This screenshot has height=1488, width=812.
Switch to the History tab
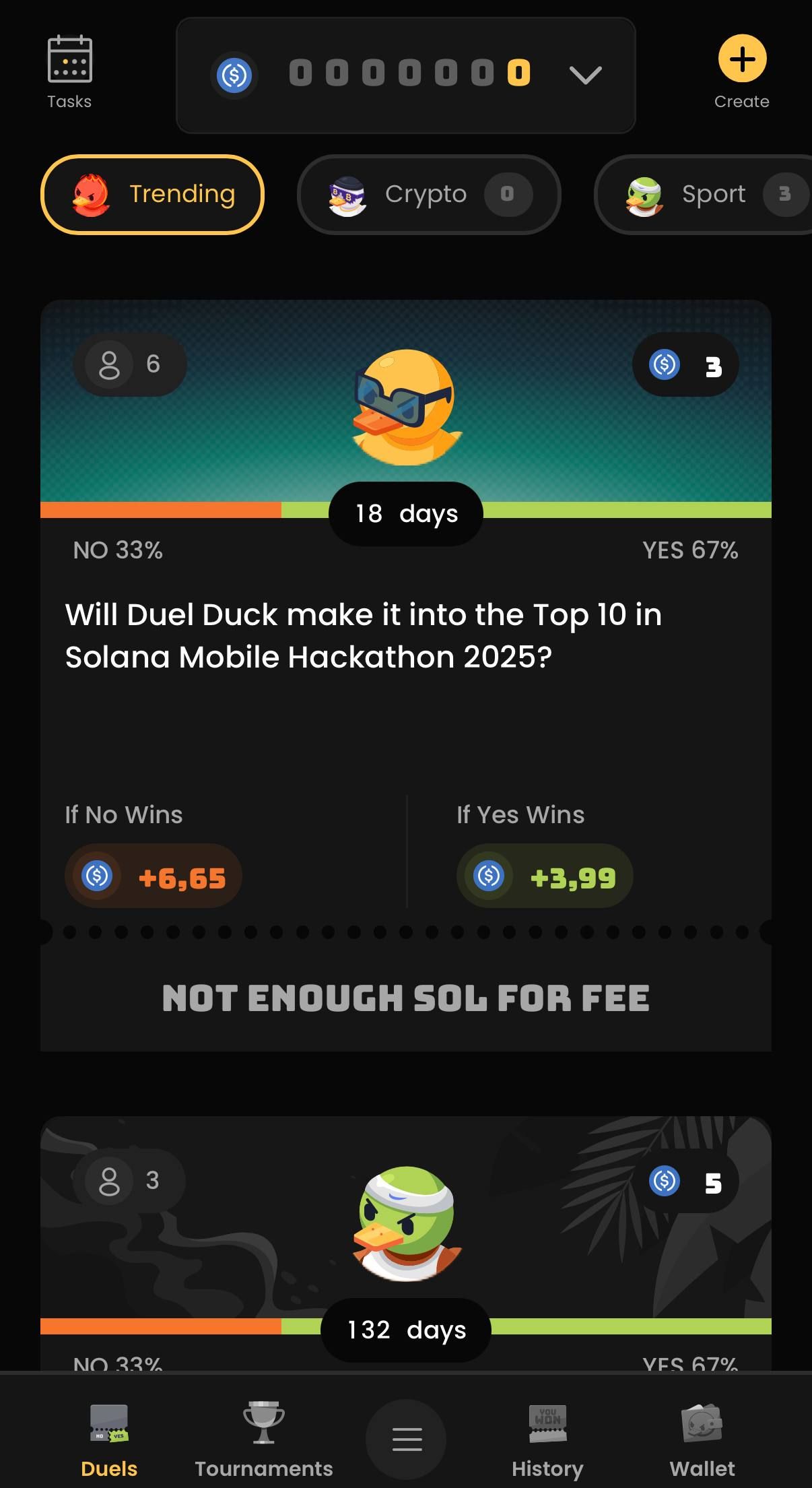tap(546, 1428)
